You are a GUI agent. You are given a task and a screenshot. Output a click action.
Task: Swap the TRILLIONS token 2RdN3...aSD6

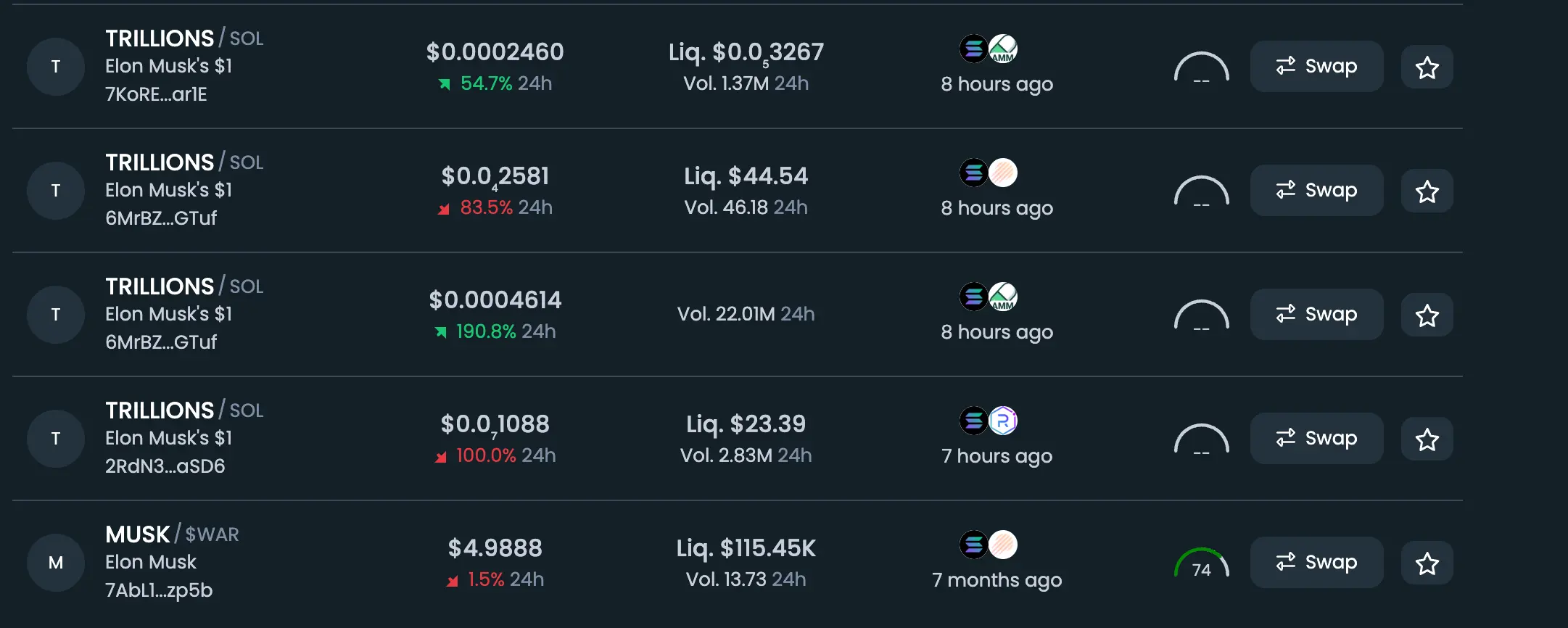pos(1316,439)
